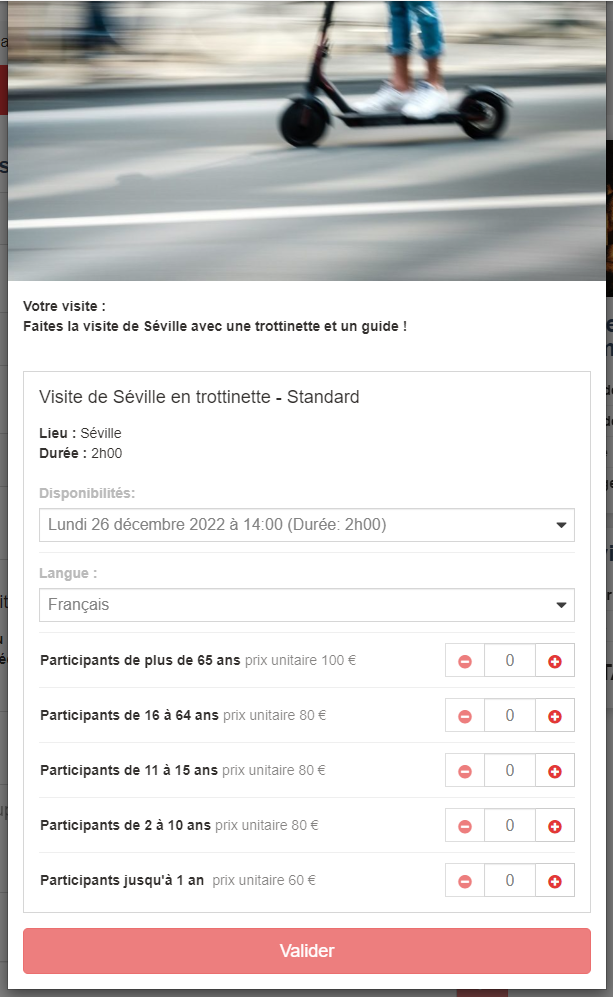Viewport: 613px width, 997px height.
Task: Increase participants aged 16 à 64 ans
Action: click(x=555, y=716)
